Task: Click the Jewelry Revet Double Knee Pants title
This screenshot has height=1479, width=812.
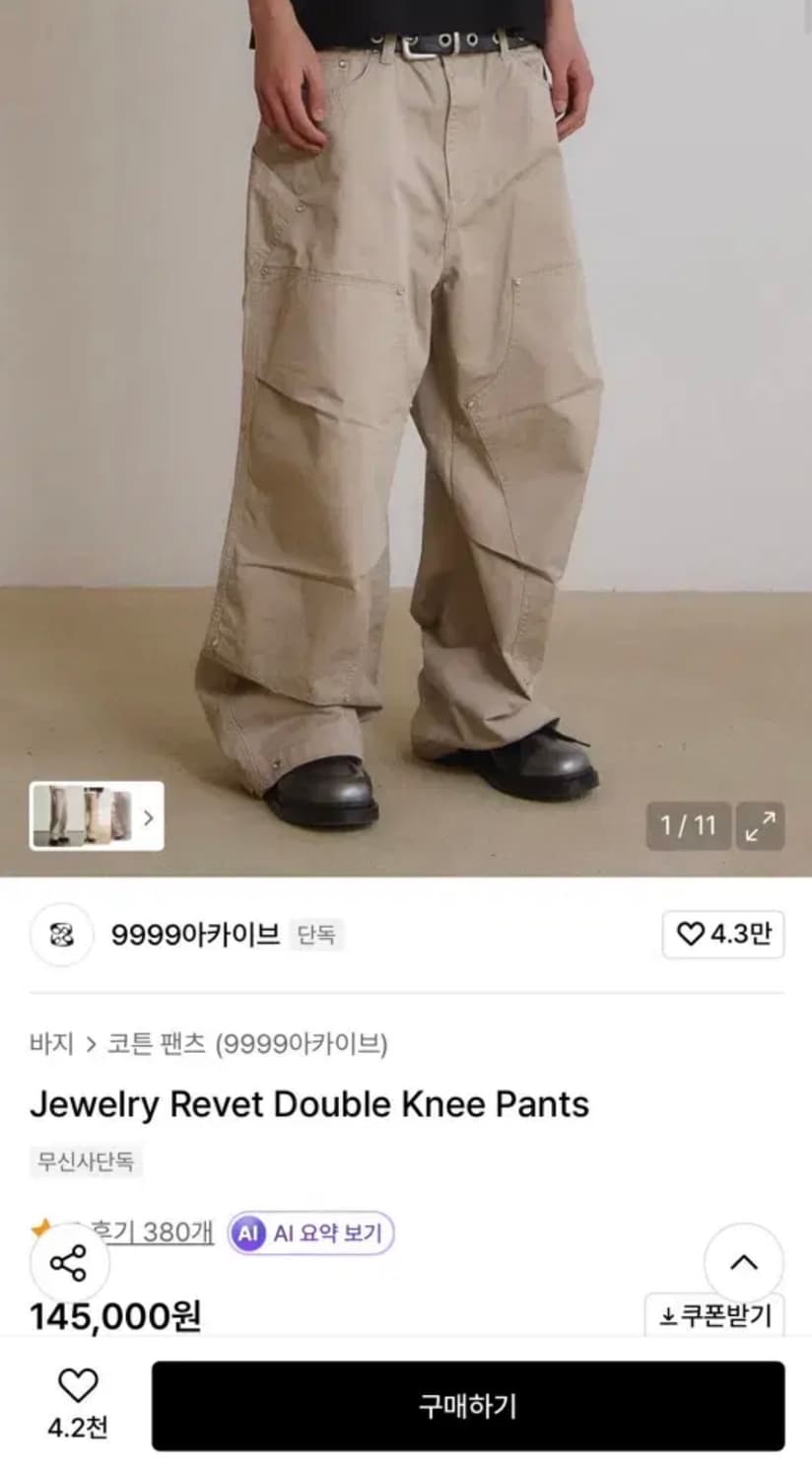Action: point(309,1105)
